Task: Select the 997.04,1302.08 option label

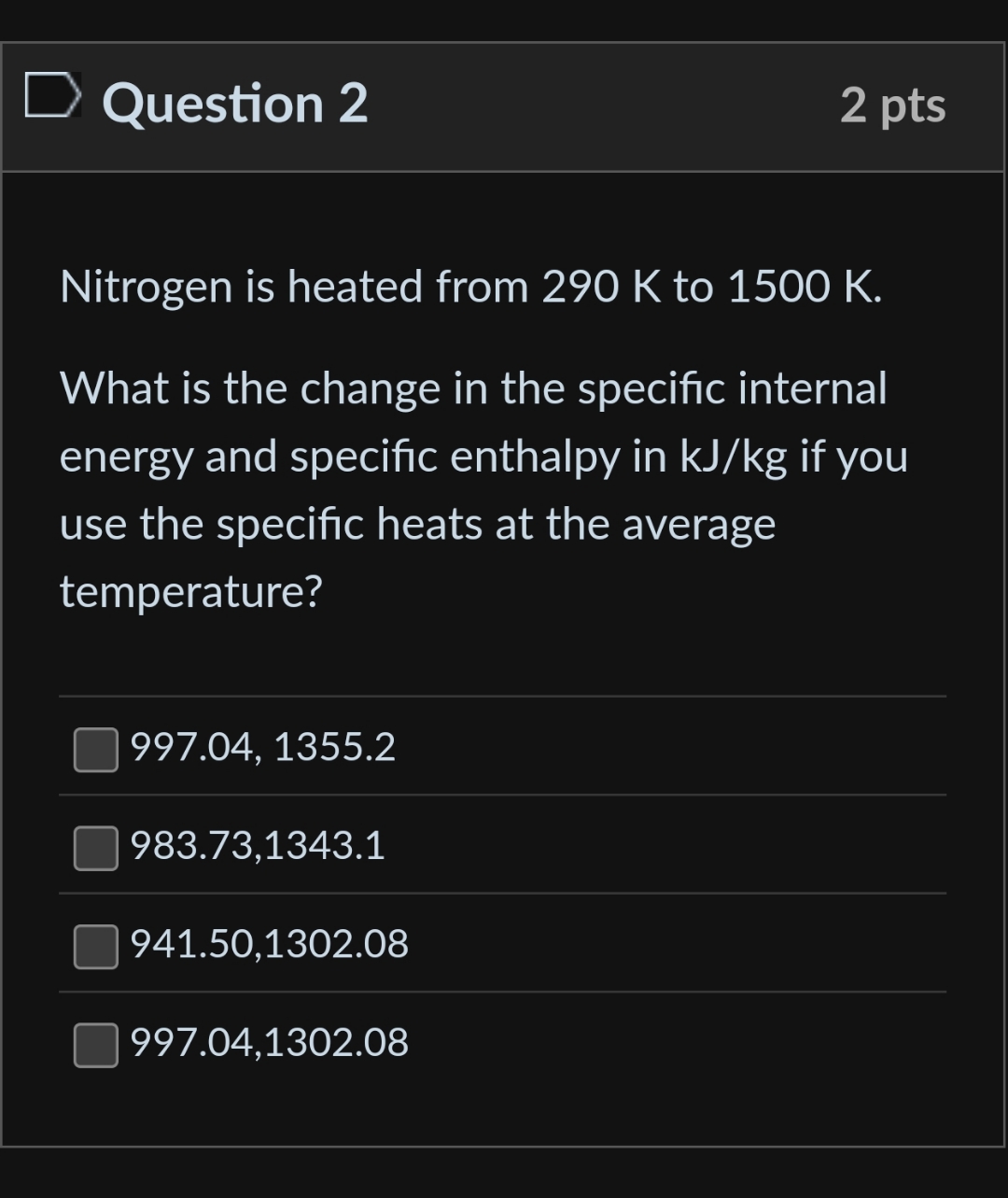Action: coord(268,1043)
